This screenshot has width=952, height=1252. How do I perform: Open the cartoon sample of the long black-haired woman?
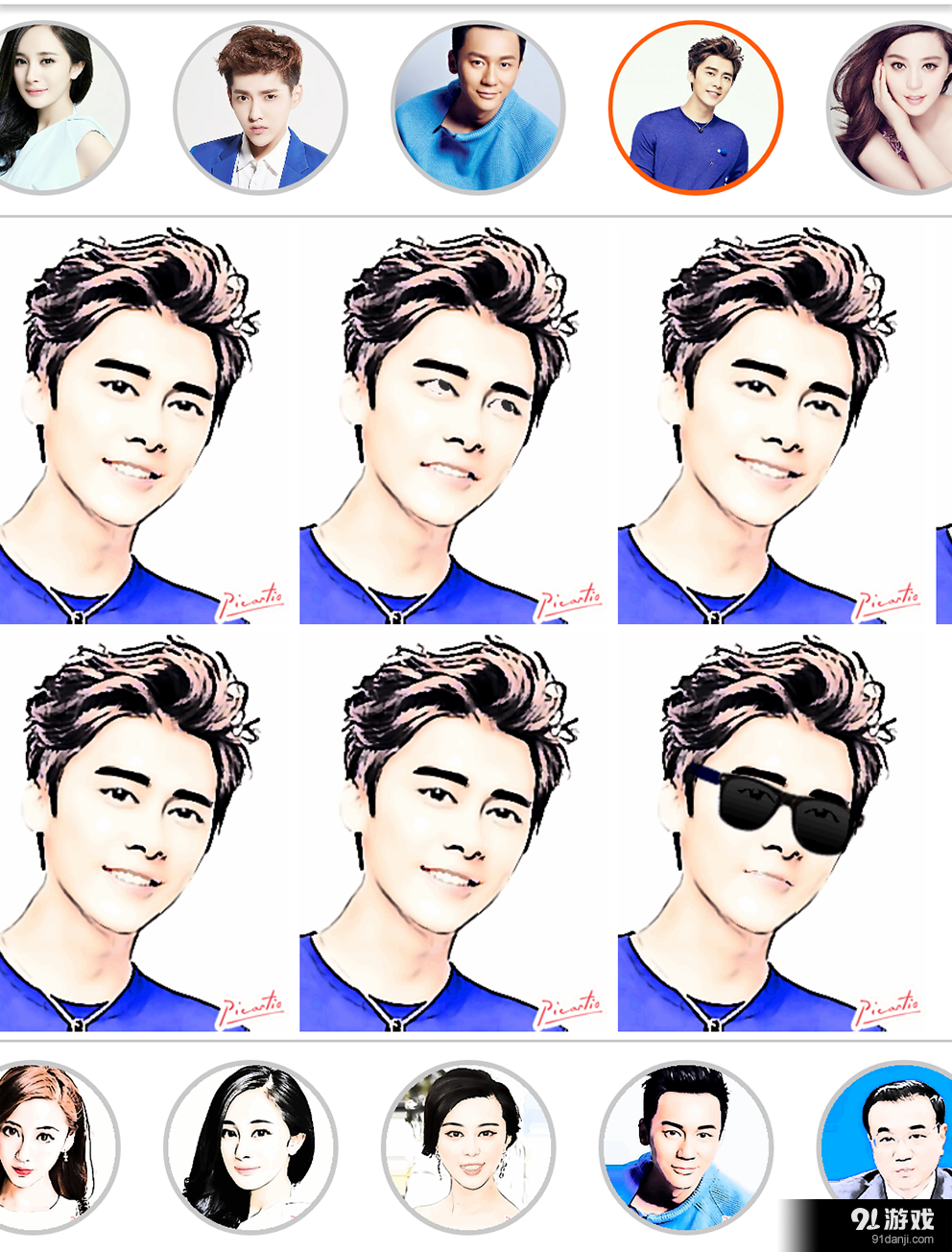point(250,1146)
